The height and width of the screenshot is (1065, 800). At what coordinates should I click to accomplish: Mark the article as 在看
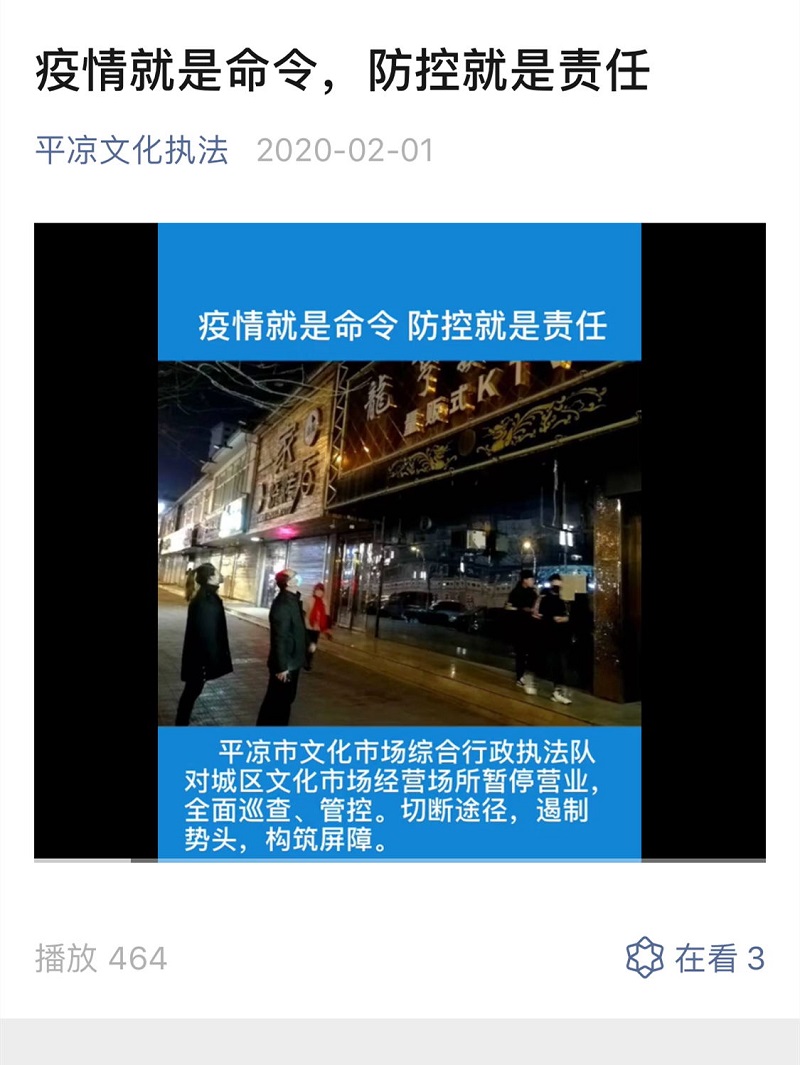tap(695, 958)
